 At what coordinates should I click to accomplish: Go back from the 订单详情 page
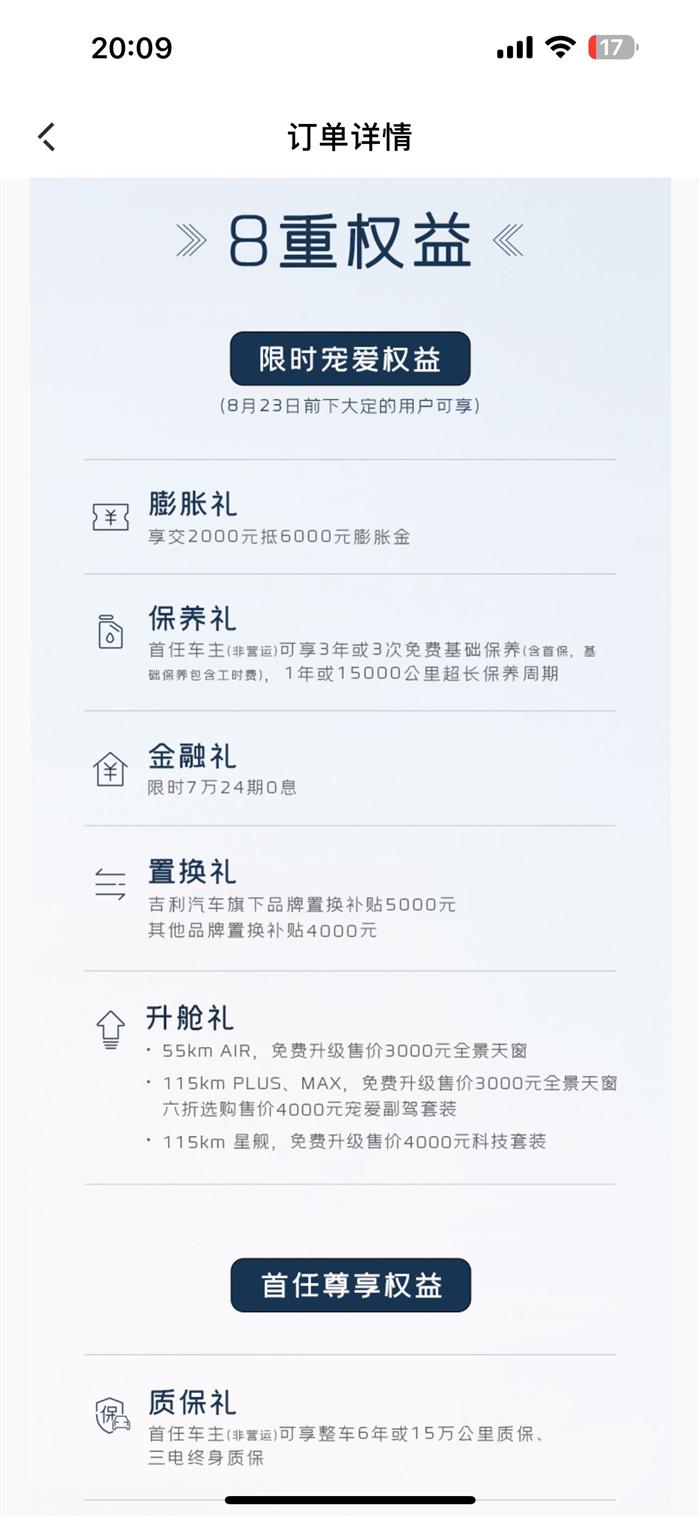(x=47, y=137)
